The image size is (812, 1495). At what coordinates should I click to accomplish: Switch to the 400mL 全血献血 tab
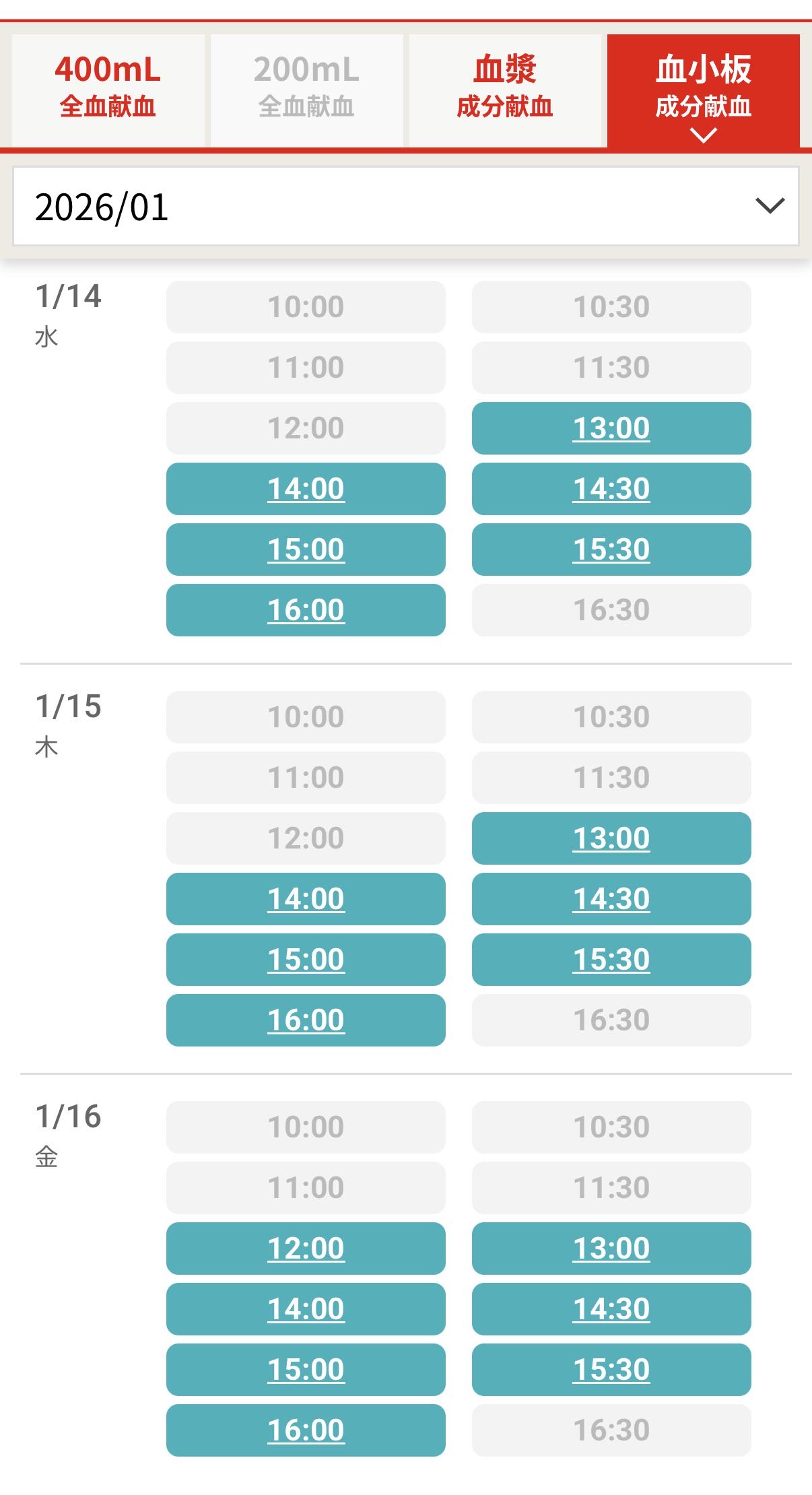108,88
